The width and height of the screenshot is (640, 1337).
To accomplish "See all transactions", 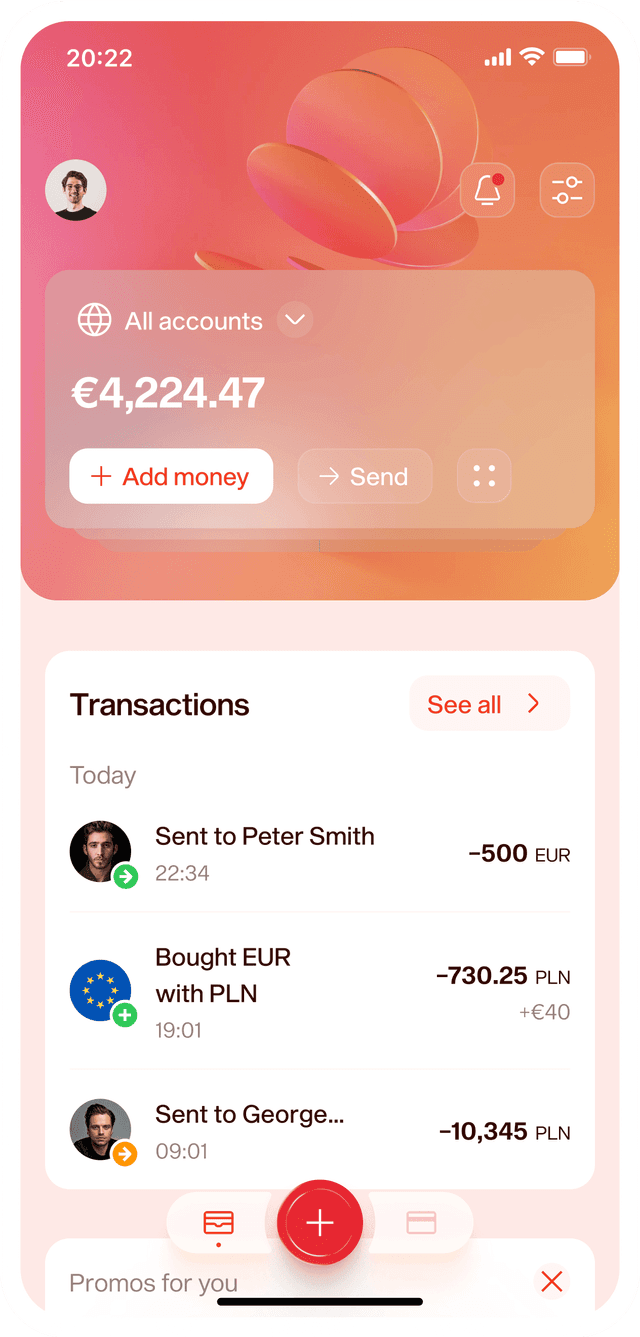I will [489, 704].
